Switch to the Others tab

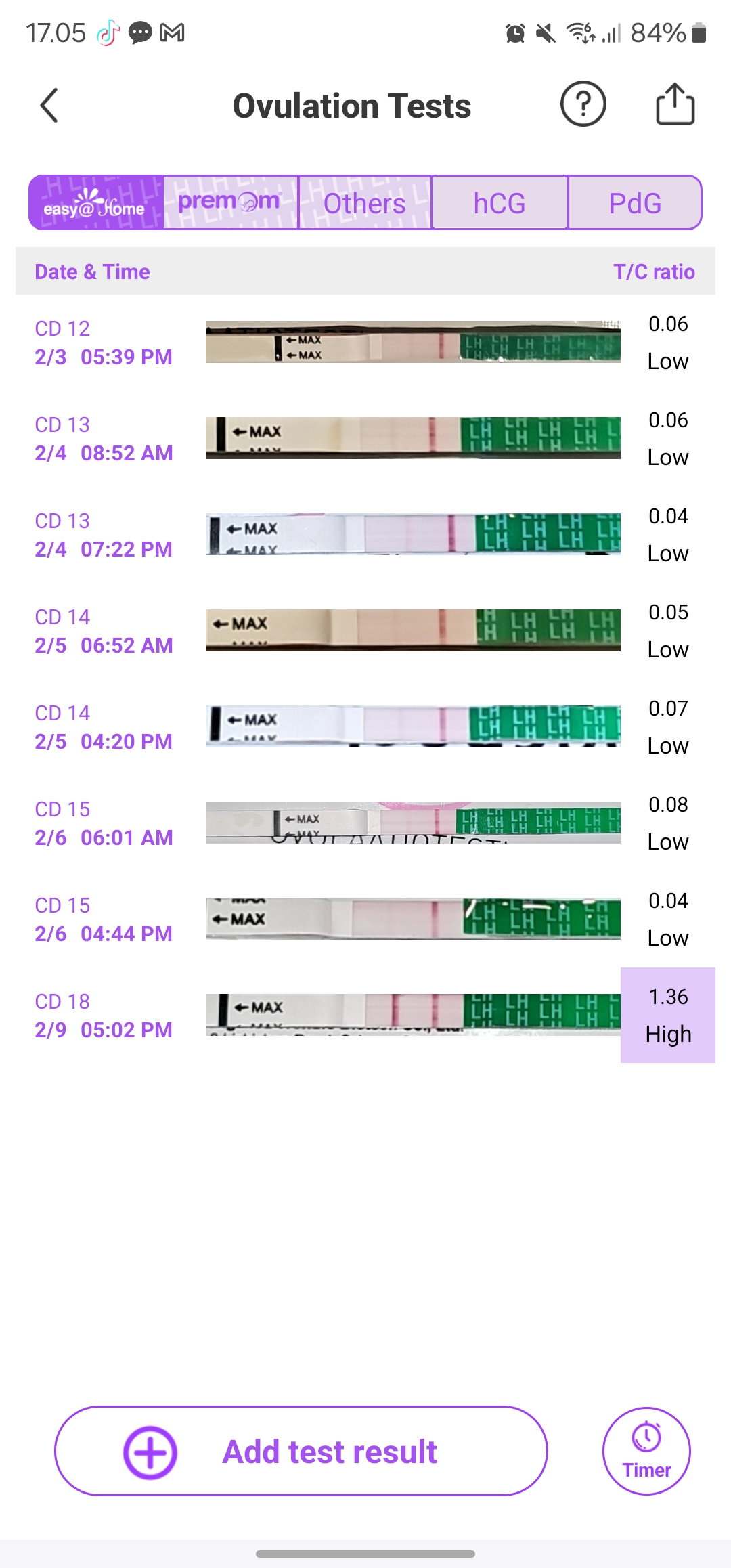click(365, 203)
